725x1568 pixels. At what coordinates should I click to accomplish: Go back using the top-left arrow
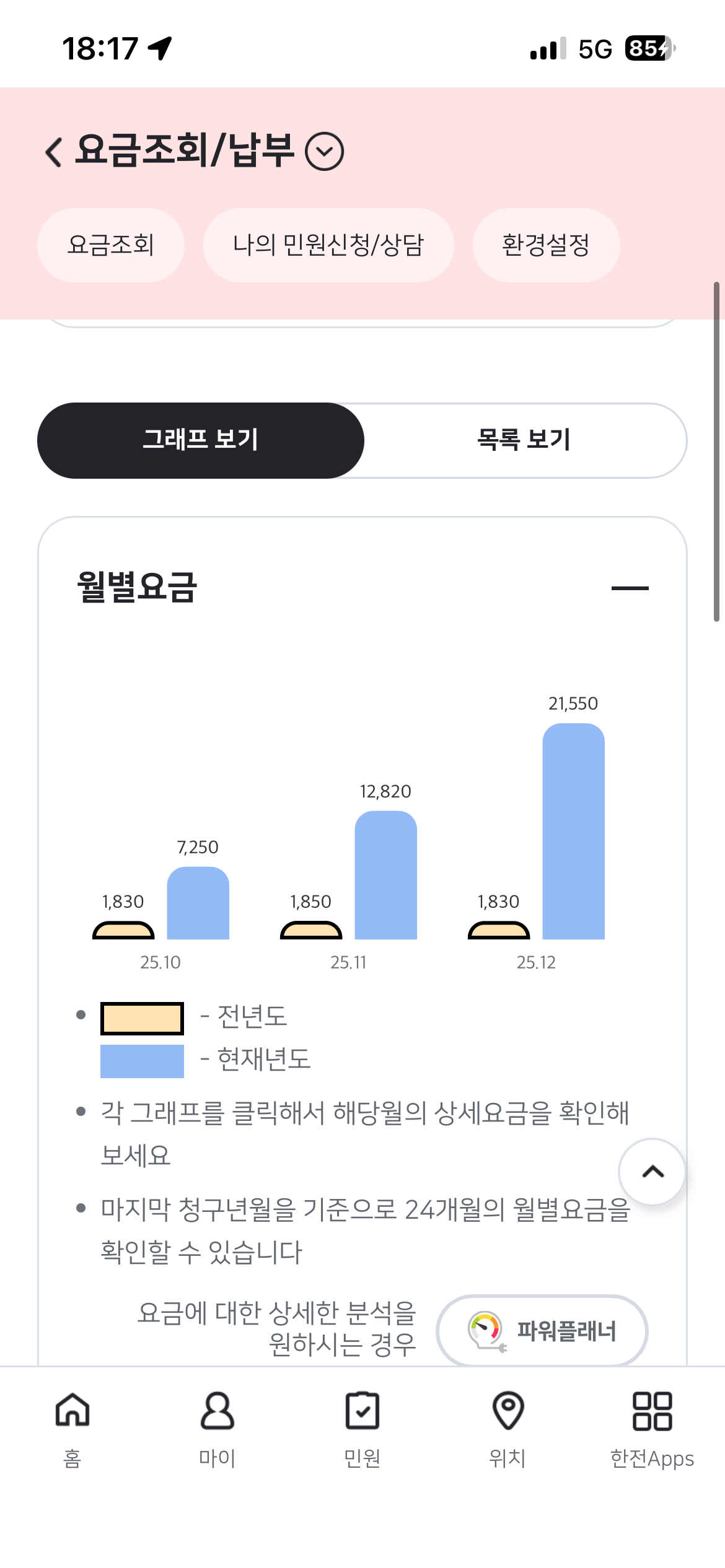[x=54, y=152]
